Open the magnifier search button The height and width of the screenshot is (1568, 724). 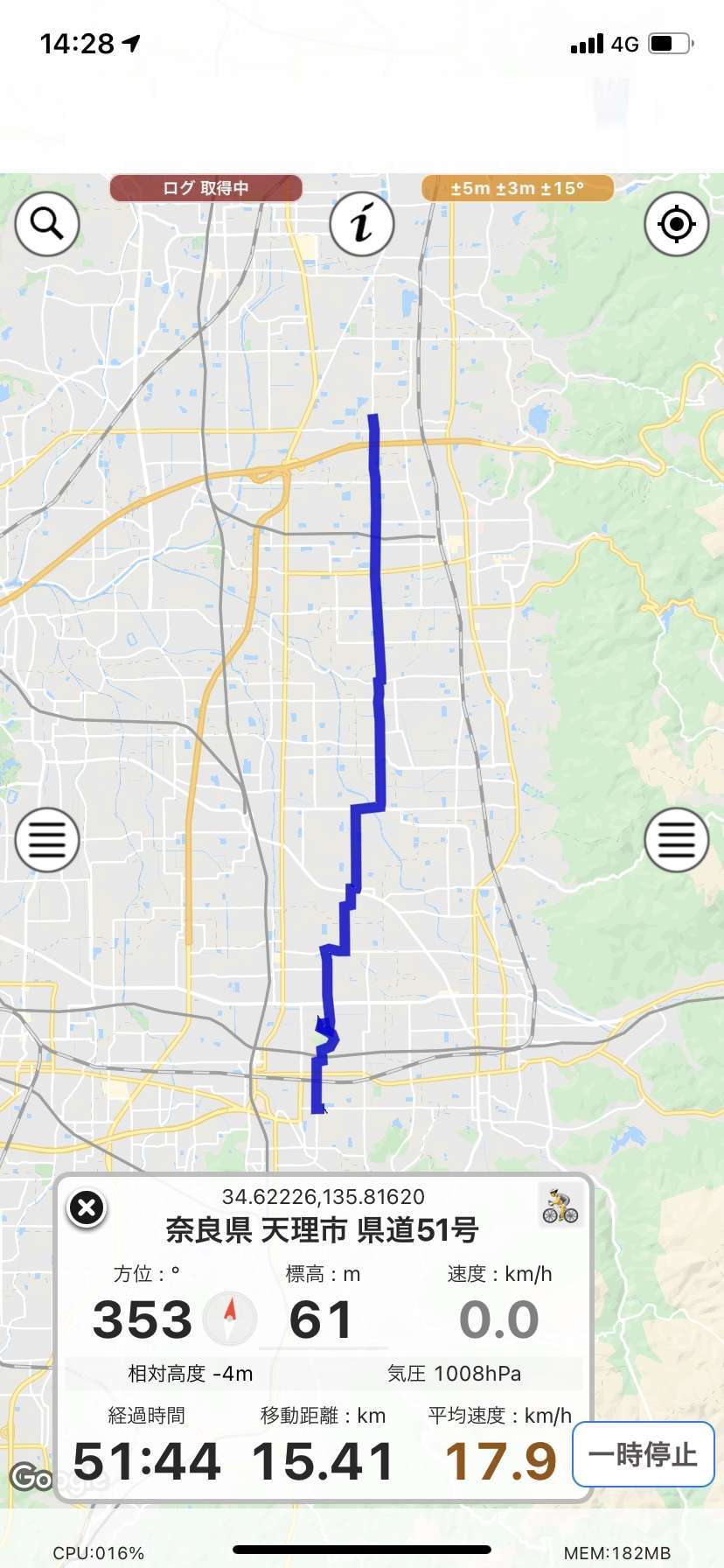(47, 224)
